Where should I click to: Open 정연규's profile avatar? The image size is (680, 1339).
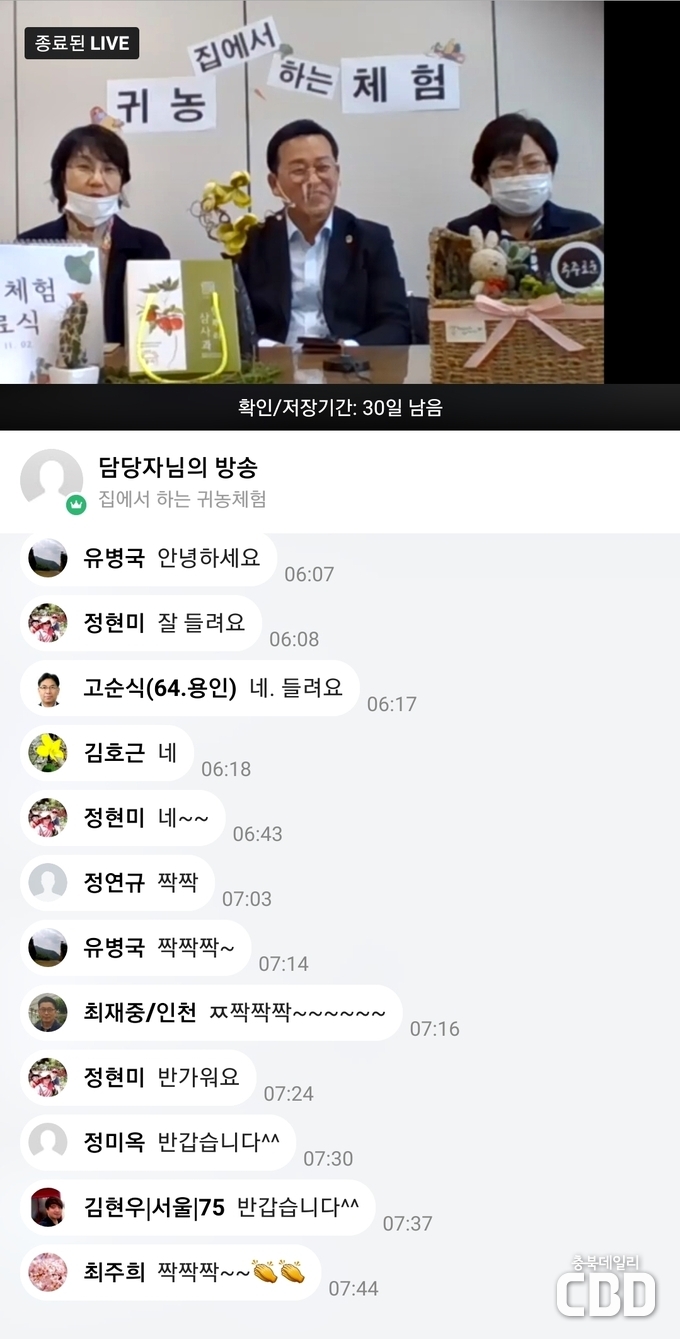pyautogui.click(x=48, y=883)
